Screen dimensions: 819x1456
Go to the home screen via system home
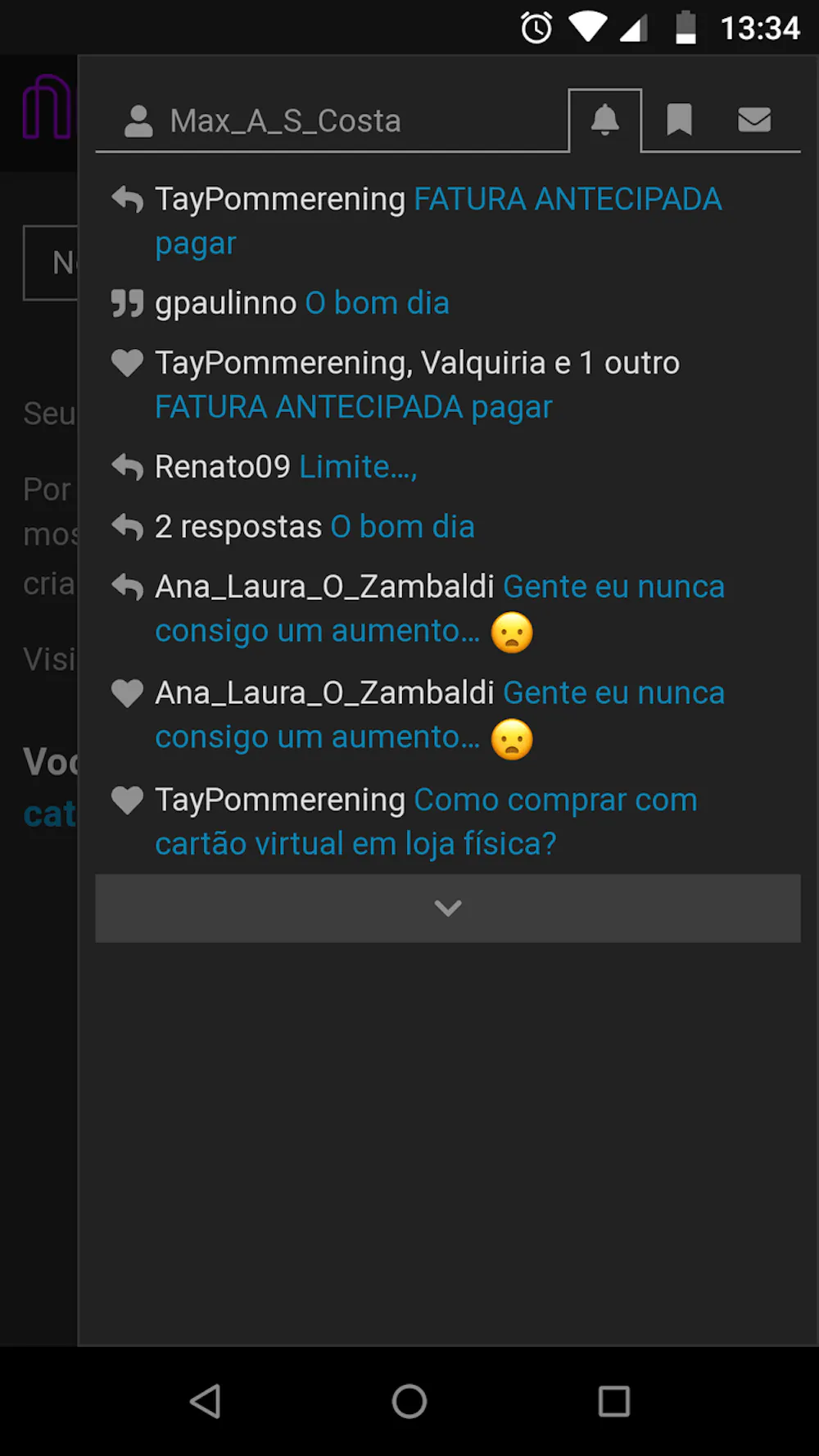pos(409,1401)
